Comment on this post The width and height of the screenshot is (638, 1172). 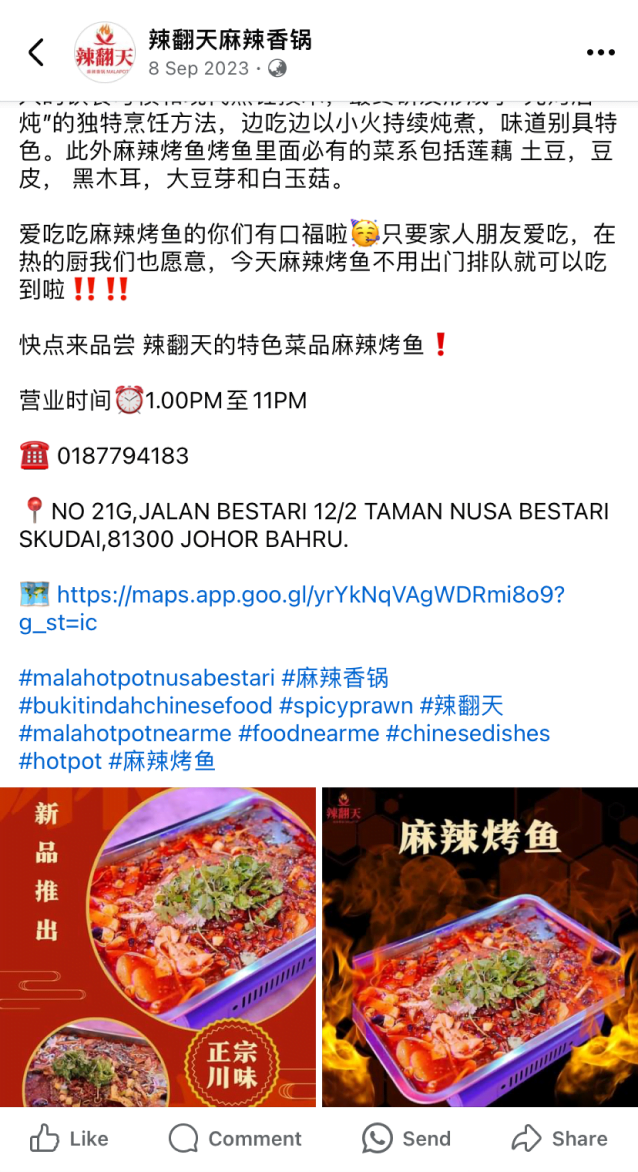(x=235, y=1138)
